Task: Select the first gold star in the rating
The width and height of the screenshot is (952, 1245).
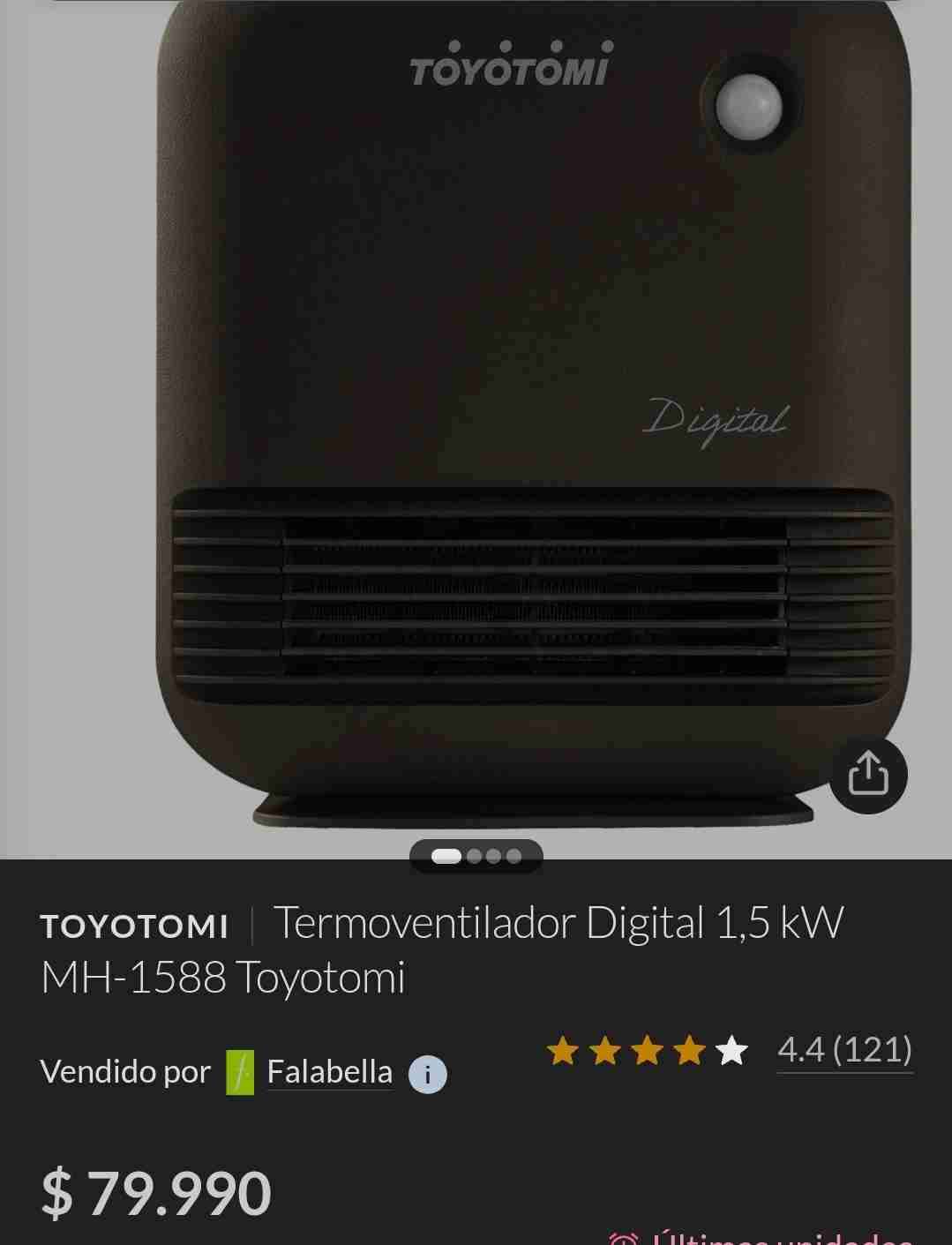Action: (563, 1051)
